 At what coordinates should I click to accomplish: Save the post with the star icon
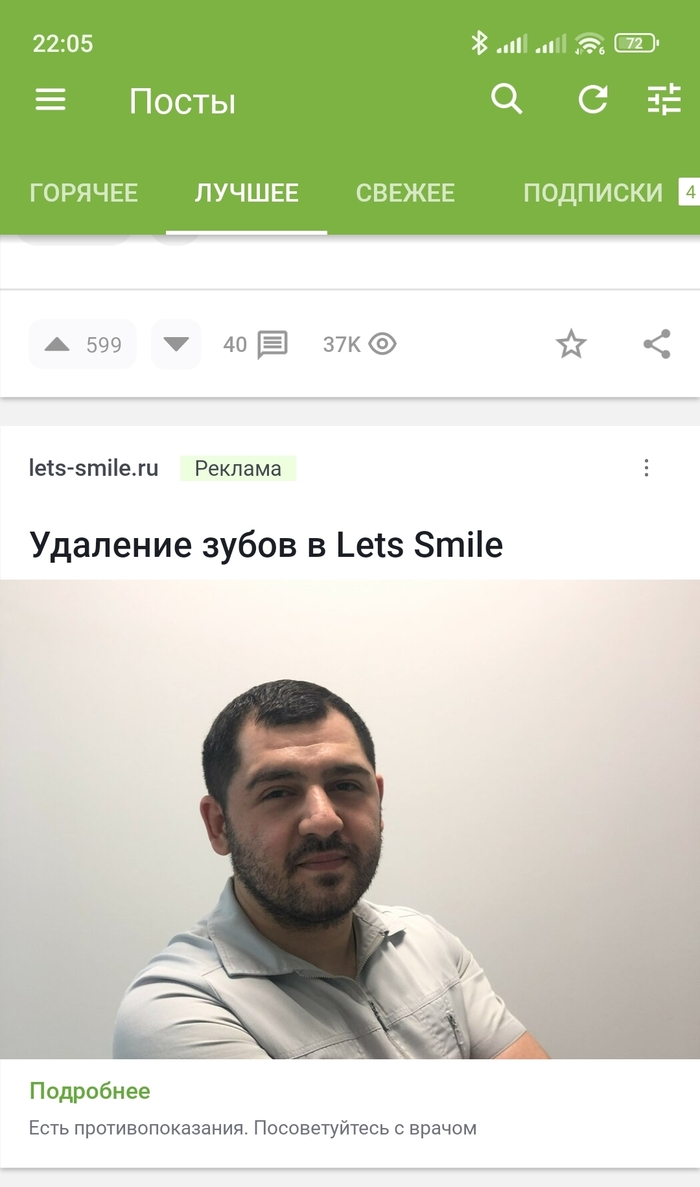coord(571,345)
